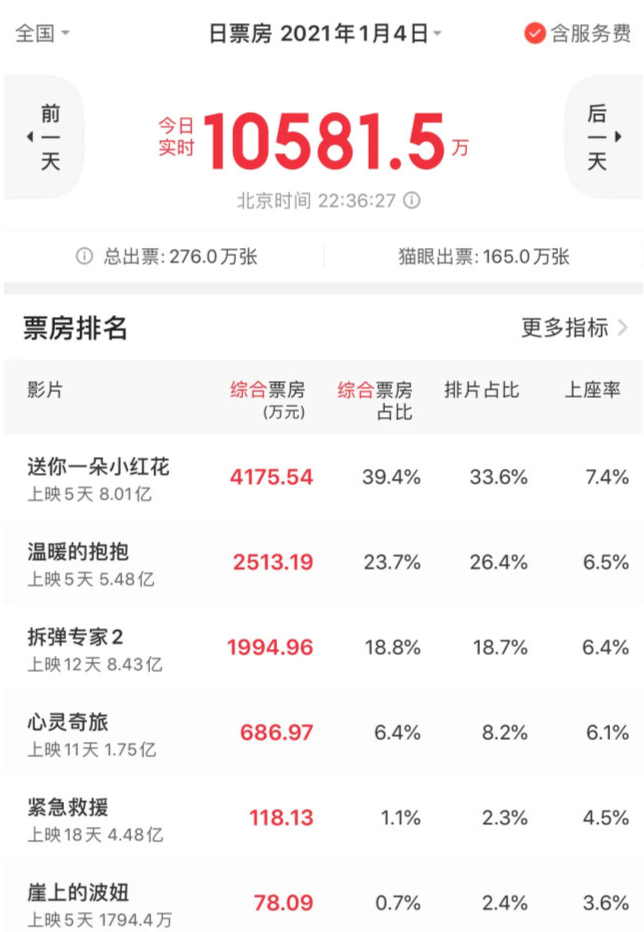The image size is (644, 932).
Task: Go to the next day (后一天)
Action: click(599, 137)
